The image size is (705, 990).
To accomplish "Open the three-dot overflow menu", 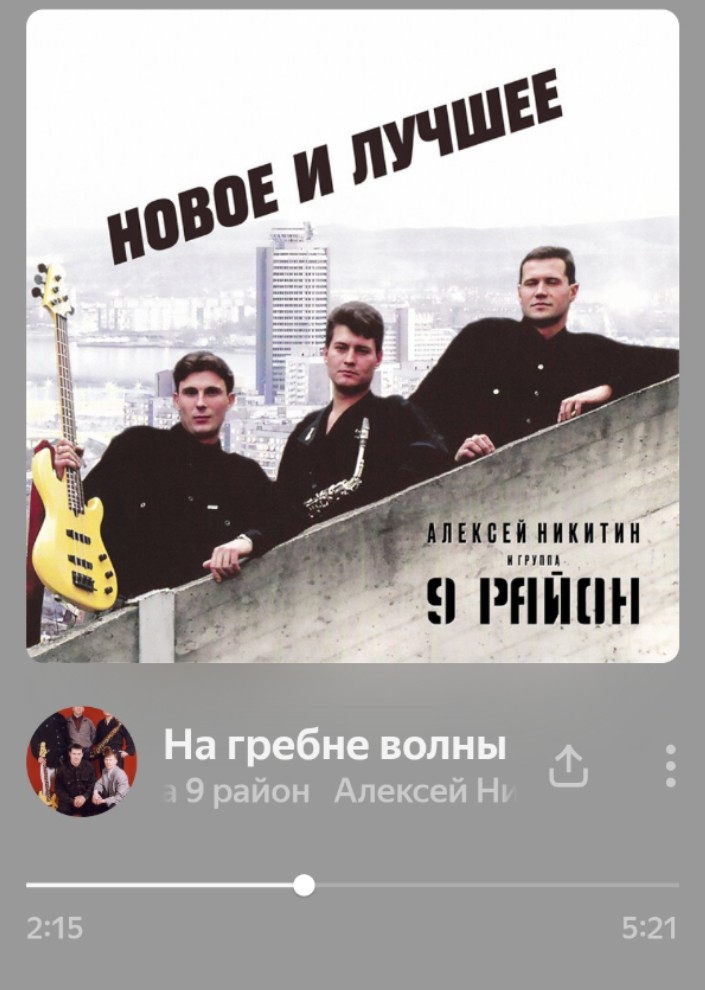I will (670, 766).
